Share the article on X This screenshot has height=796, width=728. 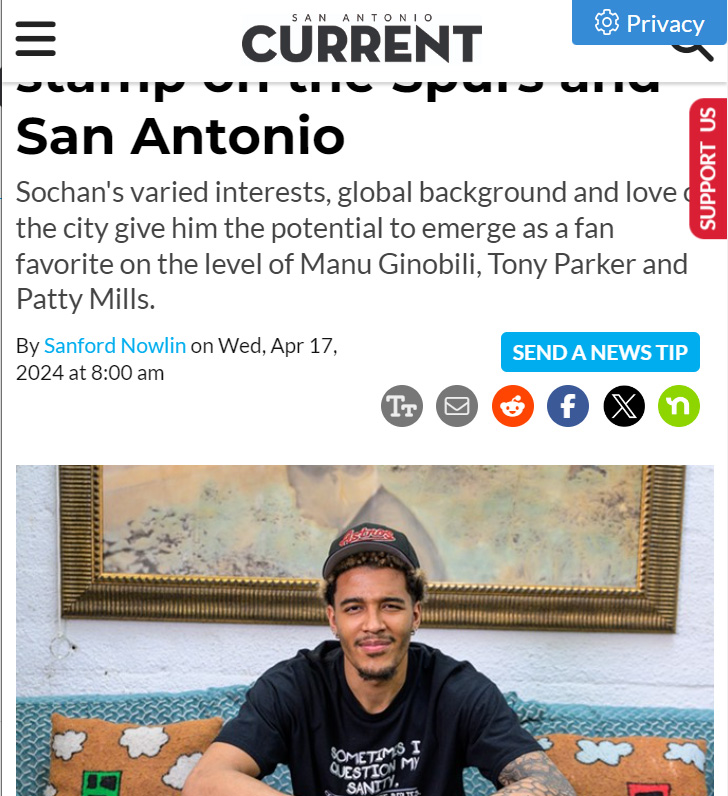pos(624,406)
